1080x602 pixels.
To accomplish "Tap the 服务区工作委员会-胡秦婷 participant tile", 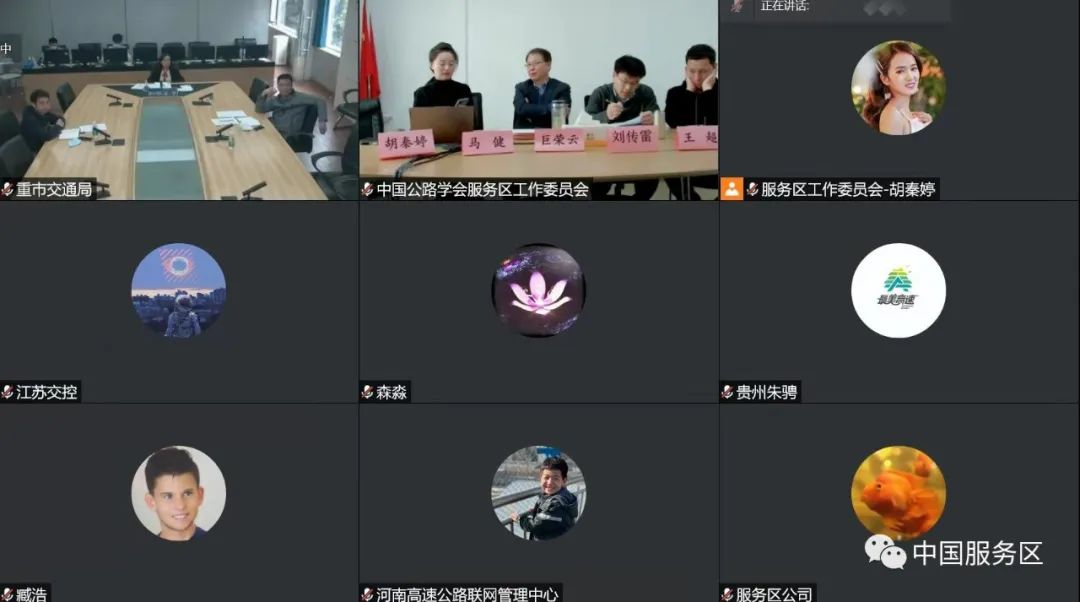I will tap(898, 100).
